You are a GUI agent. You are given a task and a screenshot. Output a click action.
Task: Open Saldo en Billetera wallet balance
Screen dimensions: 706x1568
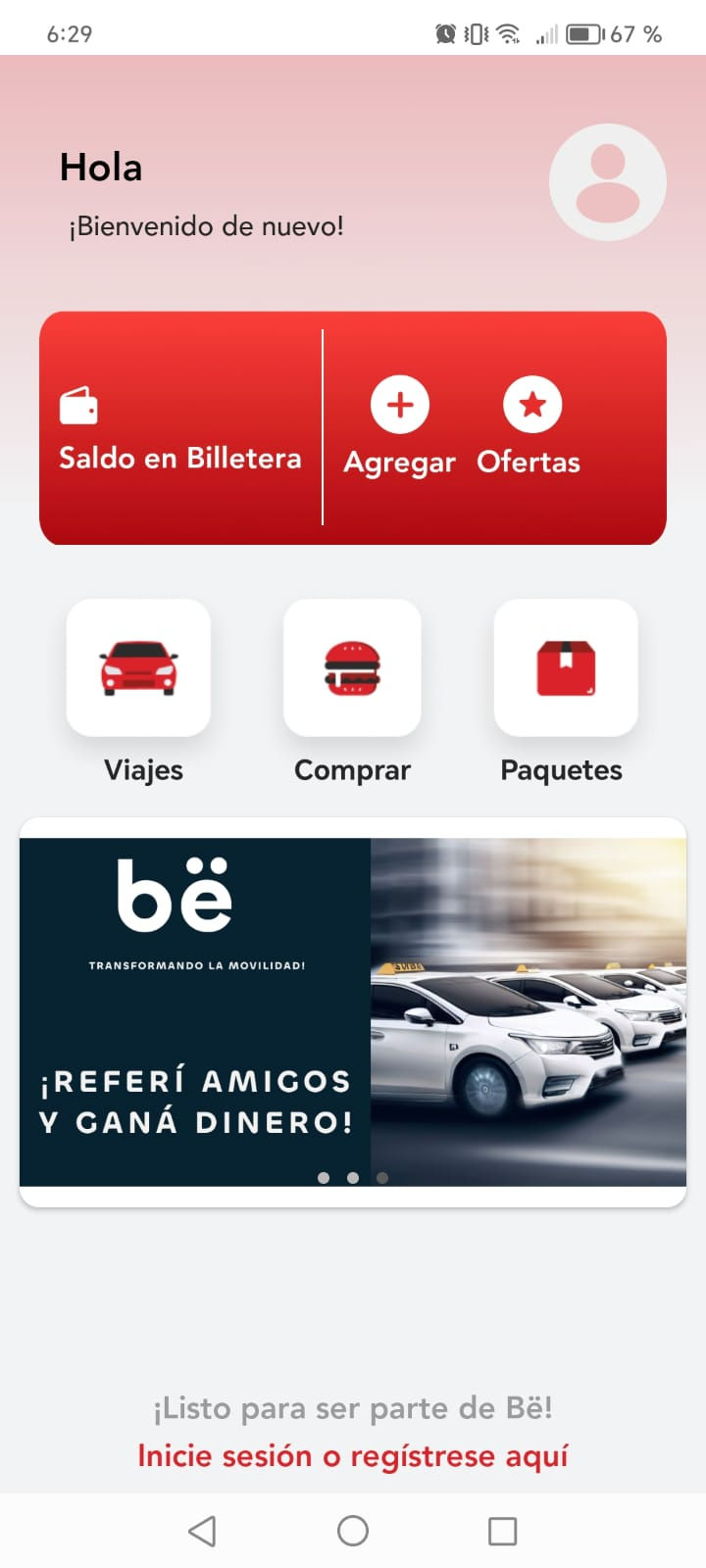pos(180,428)
